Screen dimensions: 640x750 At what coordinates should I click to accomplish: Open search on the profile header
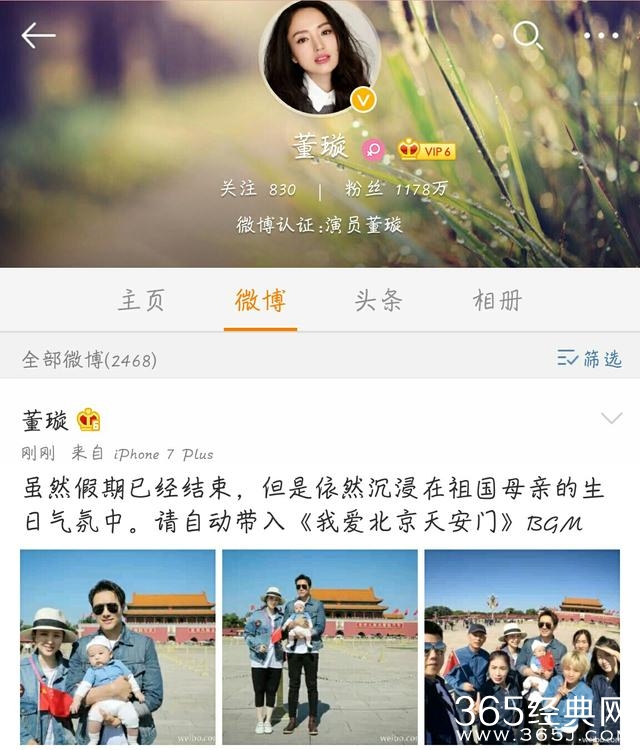pos(527,36)
